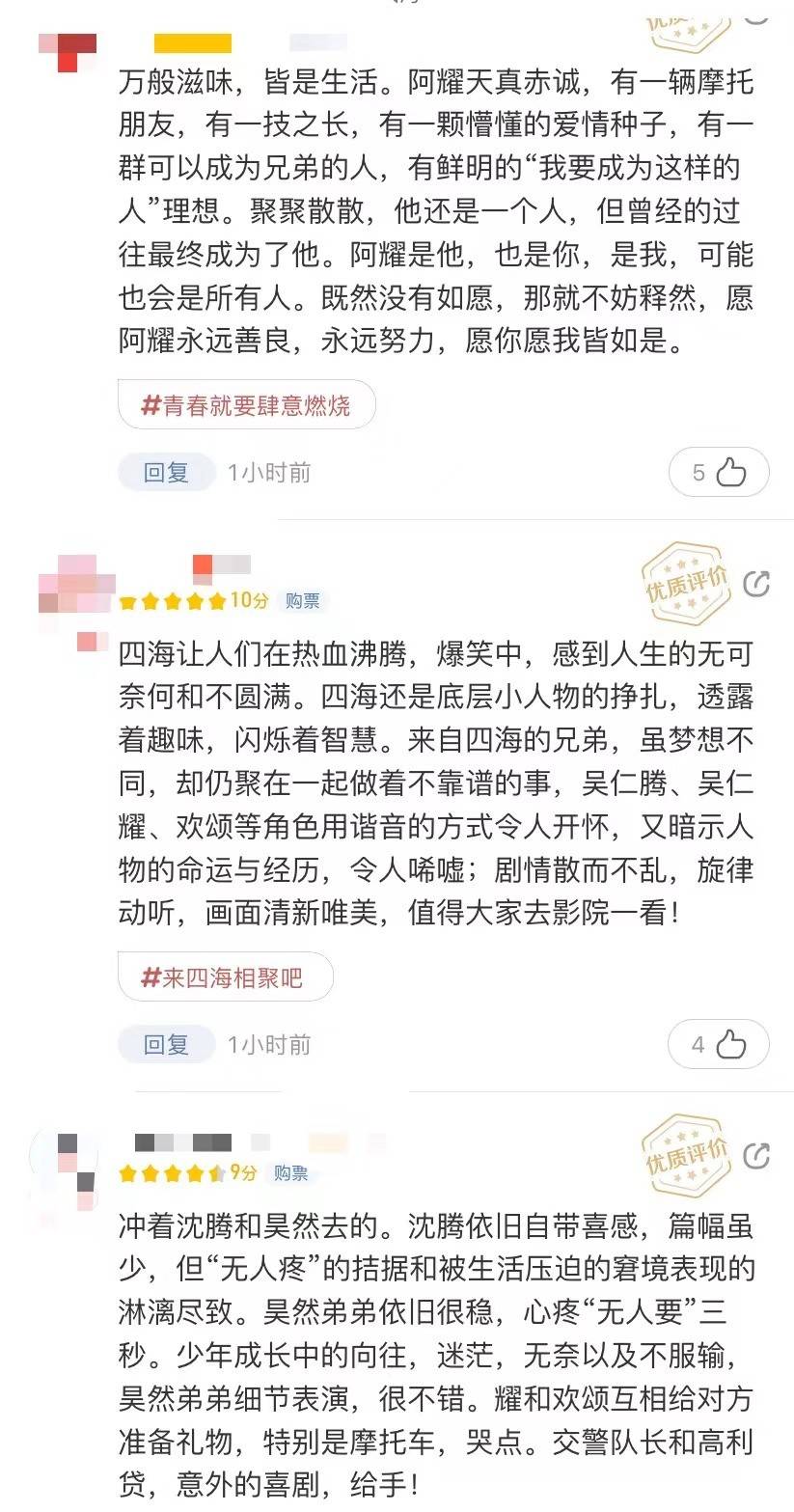Share the 冲着沈腾和昊然去的 review

point(757,1155)
